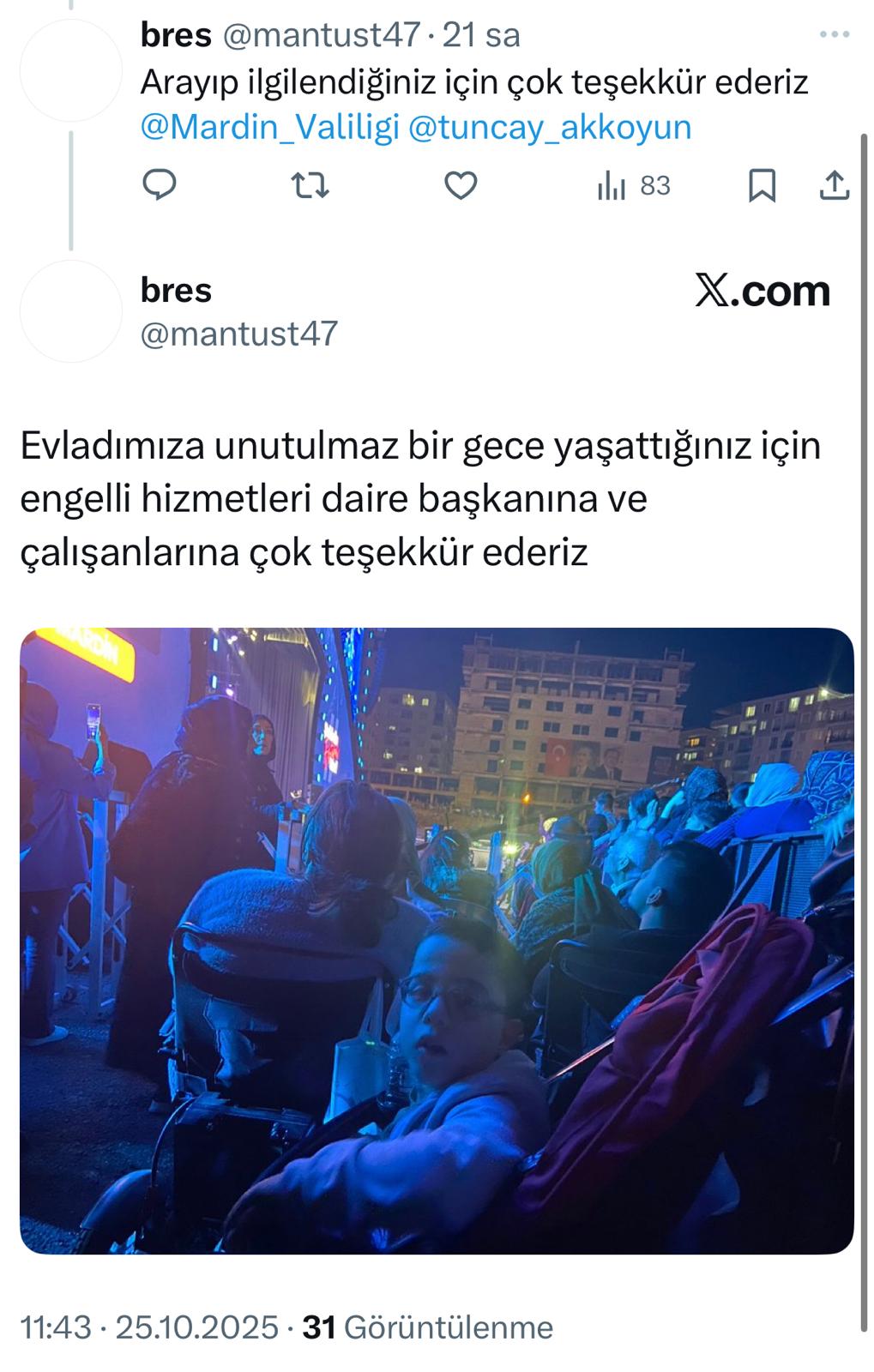
Task: Open the @Mardin_Valiligi mention
Action: click(x=269, y=128)
